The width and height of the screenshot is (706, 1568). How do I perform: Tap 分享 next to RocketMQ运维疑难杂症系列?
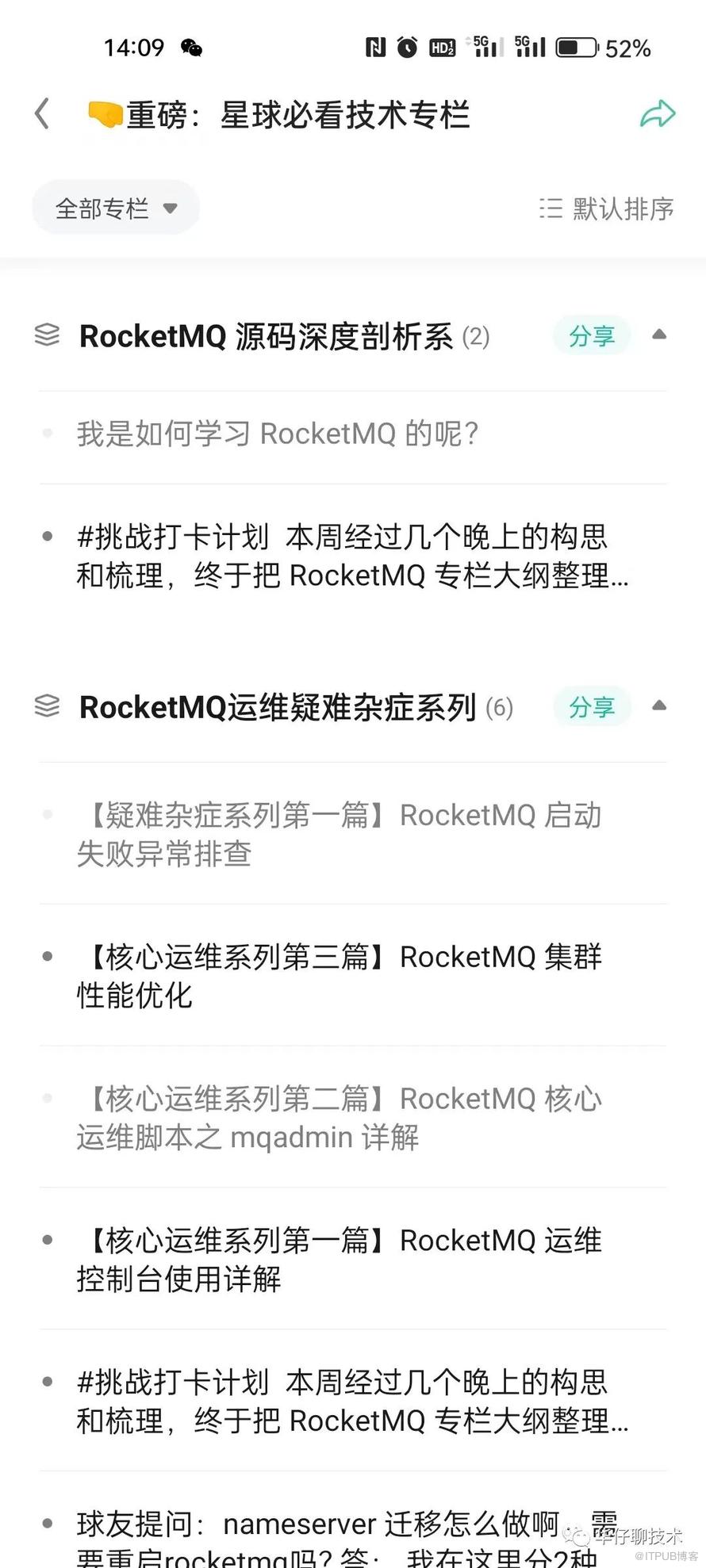coord(592,707)
